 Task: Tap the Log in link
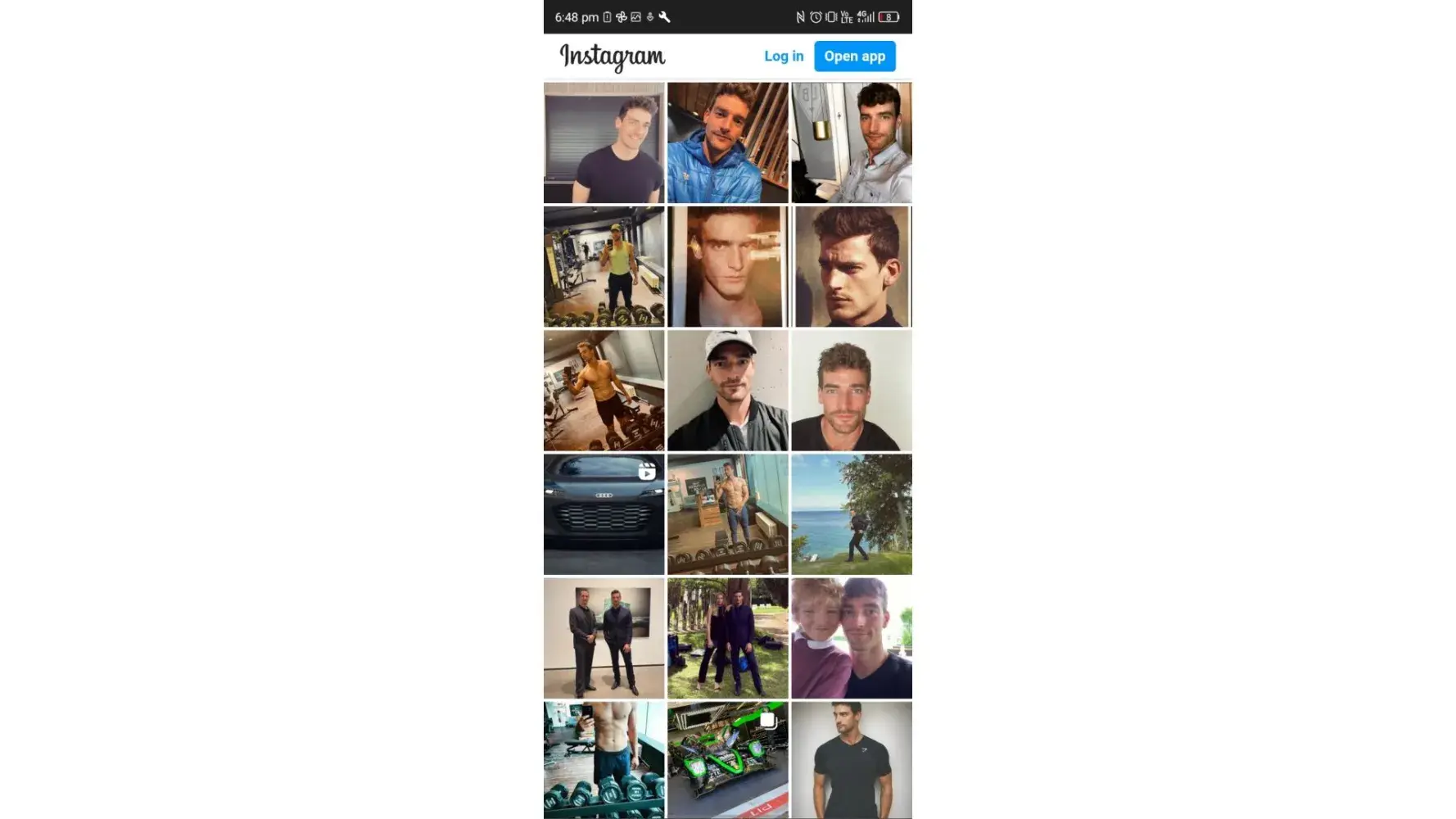pyautogui.click(x=784, y=57)
